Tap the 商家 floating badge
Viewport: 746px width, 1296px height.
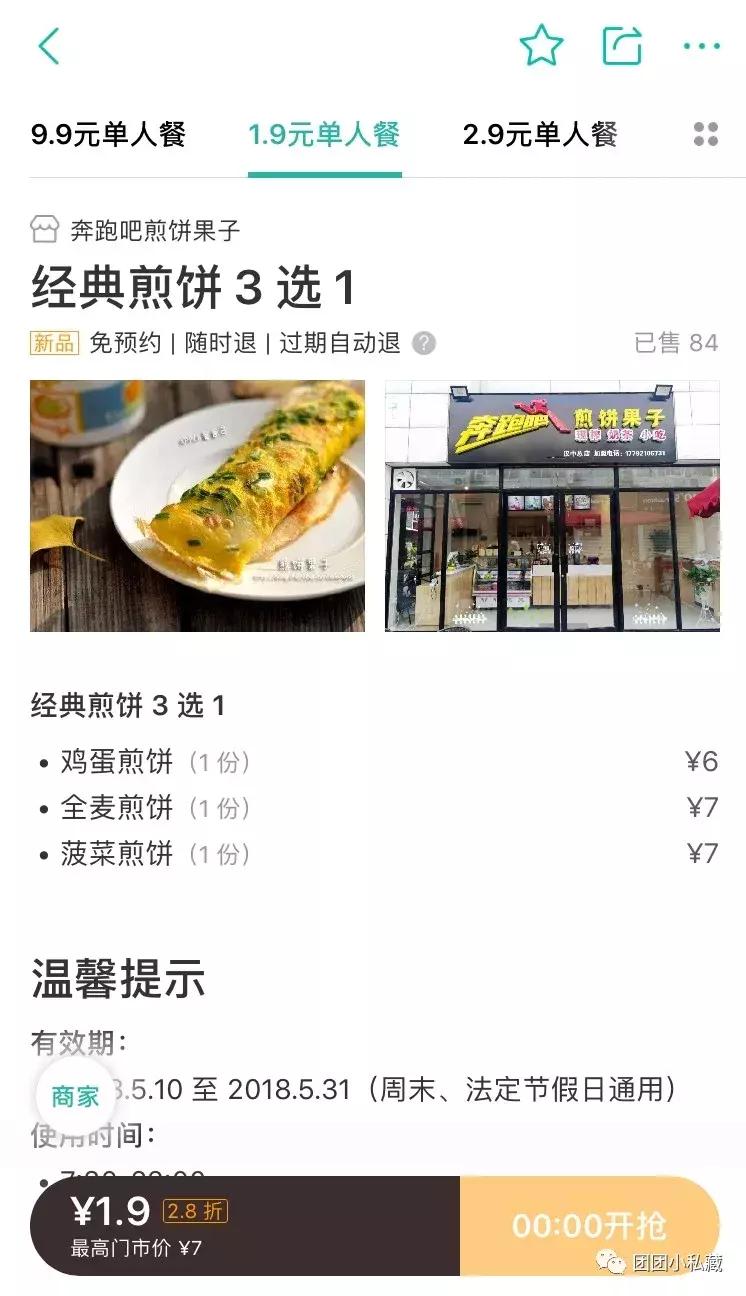point(73,1097)
